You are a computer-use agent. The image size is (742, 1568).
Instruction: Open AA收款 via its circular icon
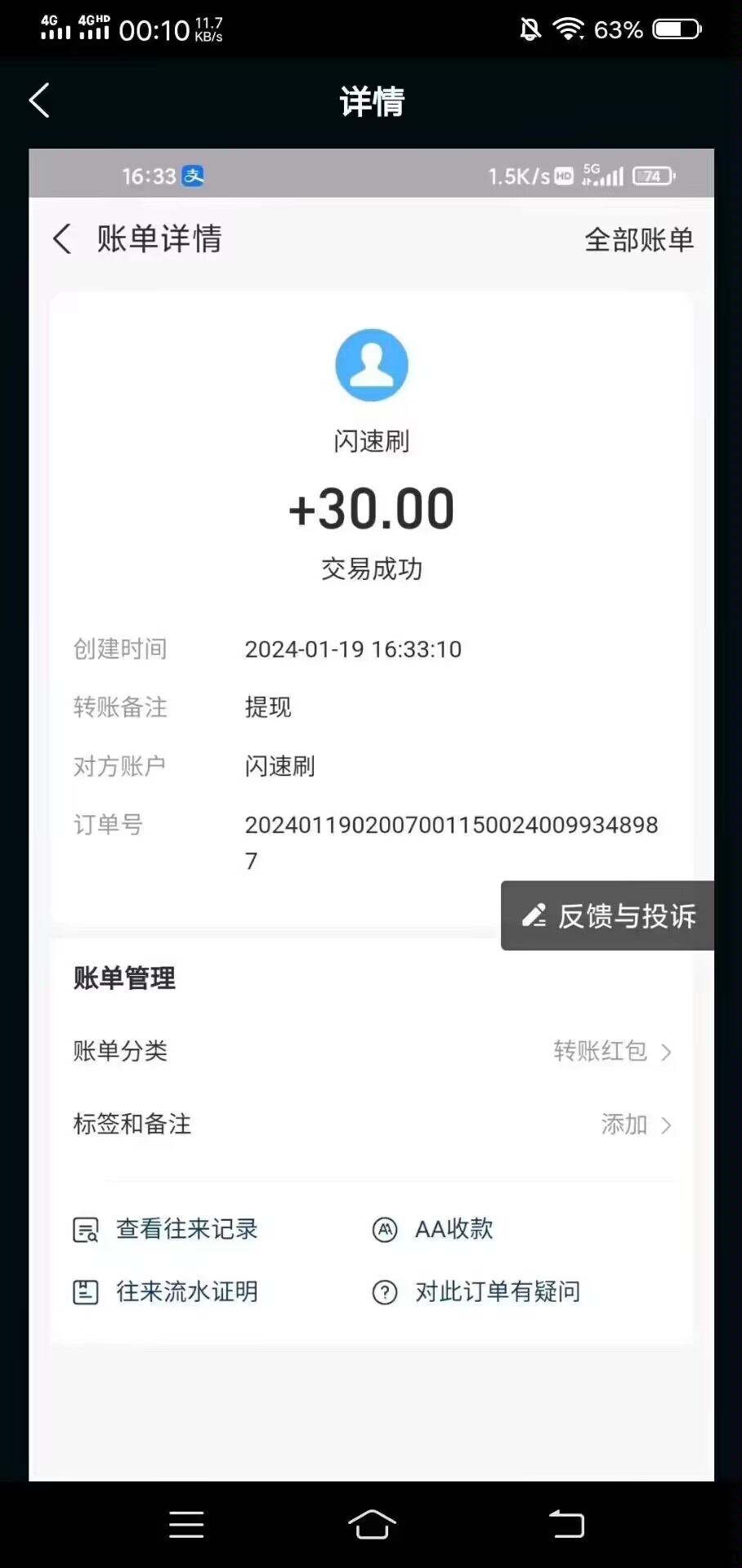coord(384,1229)
